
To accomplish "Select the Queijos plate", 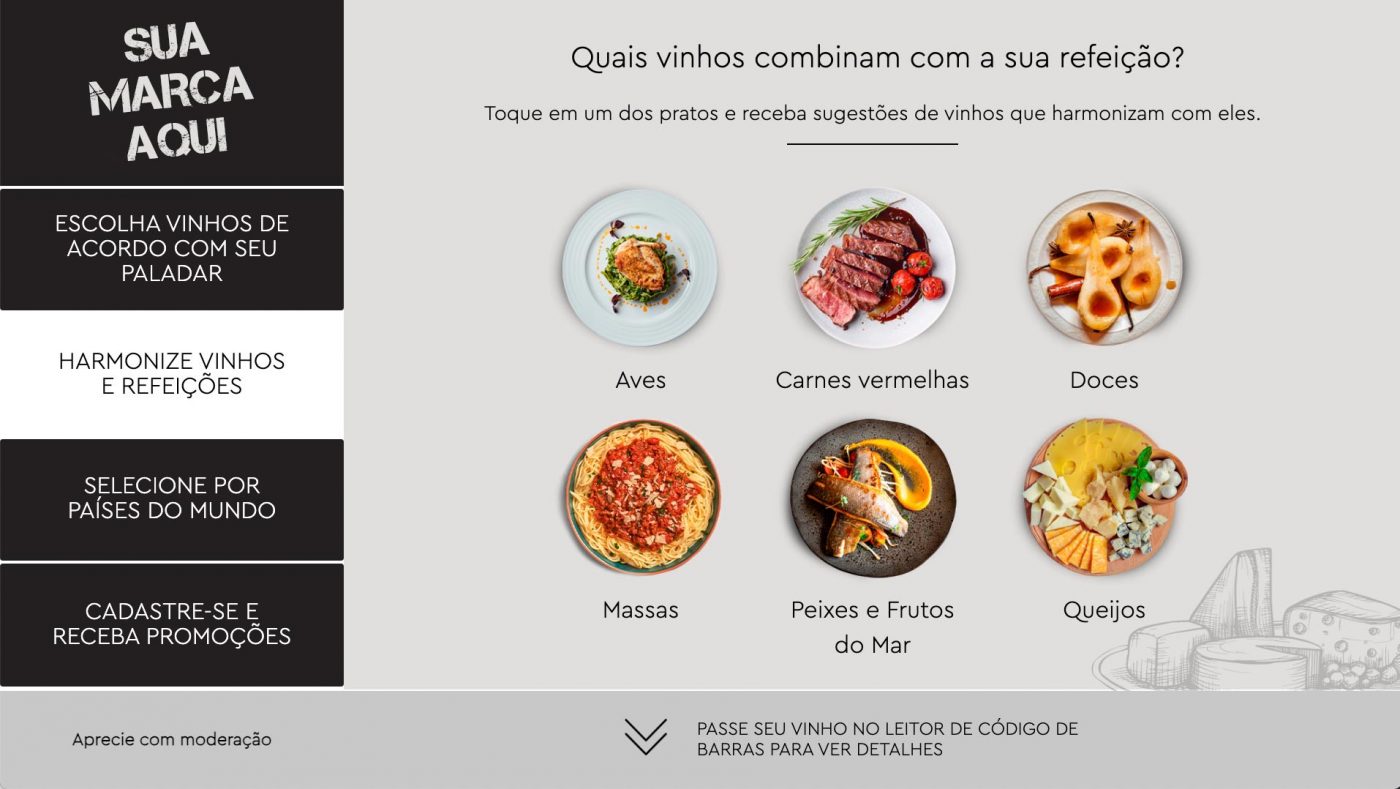I will (x=1104, y=497).
